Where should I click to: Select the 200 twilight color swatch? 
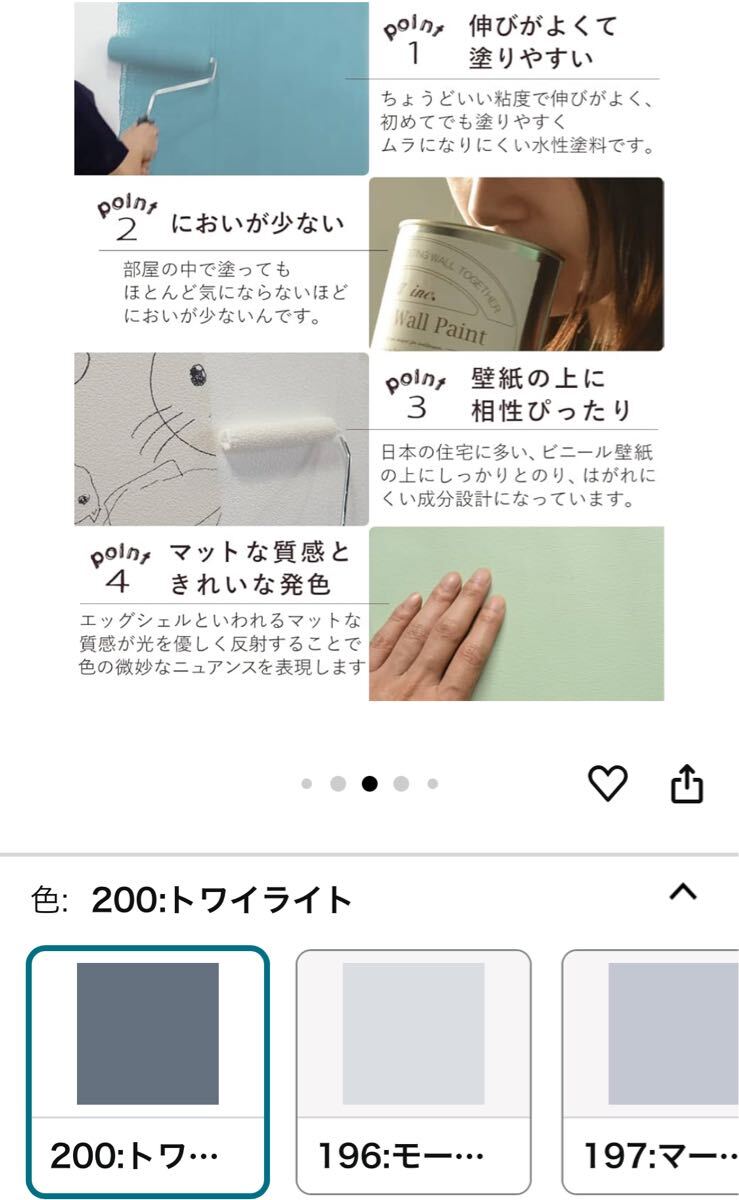click(148, 1070)
